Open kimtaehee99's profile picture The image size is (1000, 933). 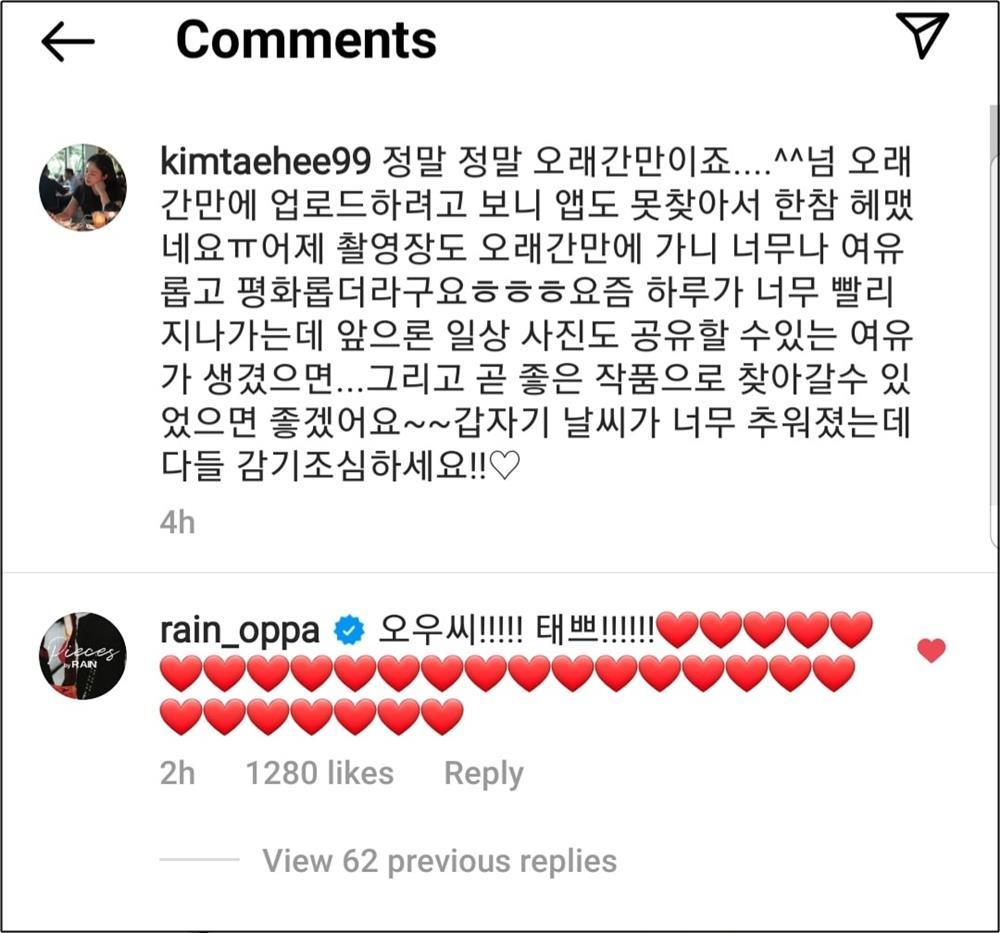(x=83, y=188)
